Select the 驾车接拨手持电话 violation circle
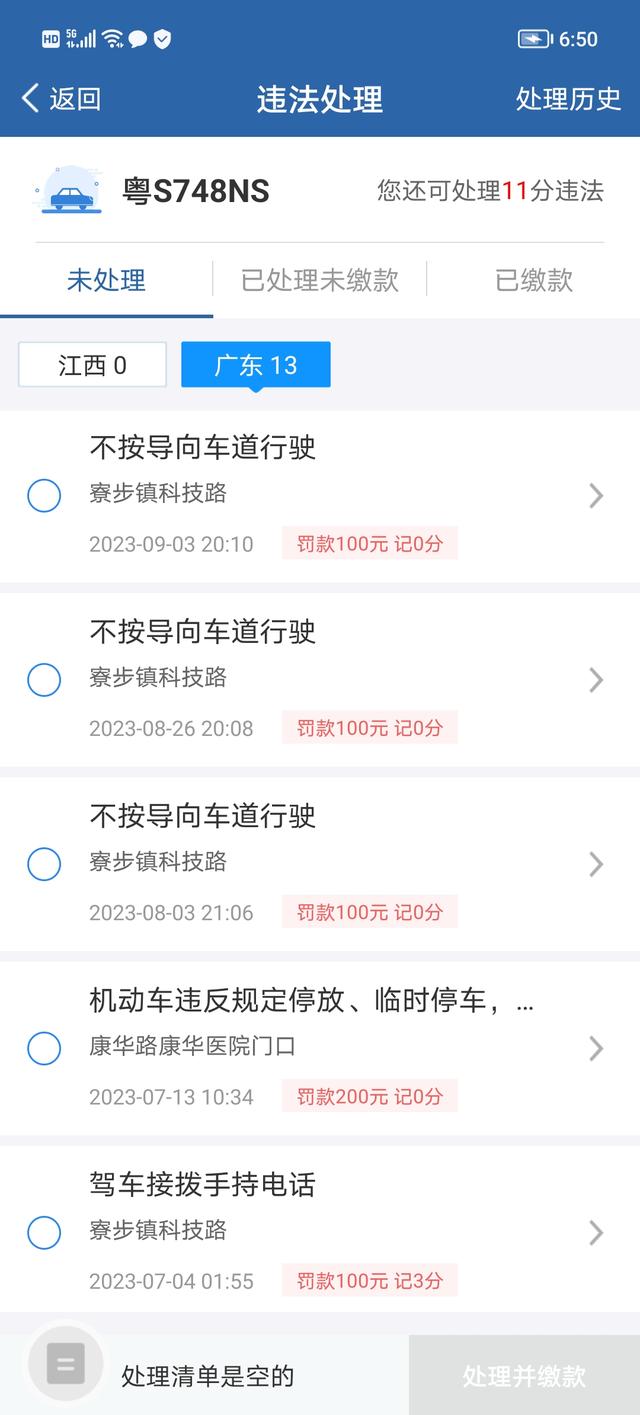640x1415 pixels. (x=44, y=1232)
